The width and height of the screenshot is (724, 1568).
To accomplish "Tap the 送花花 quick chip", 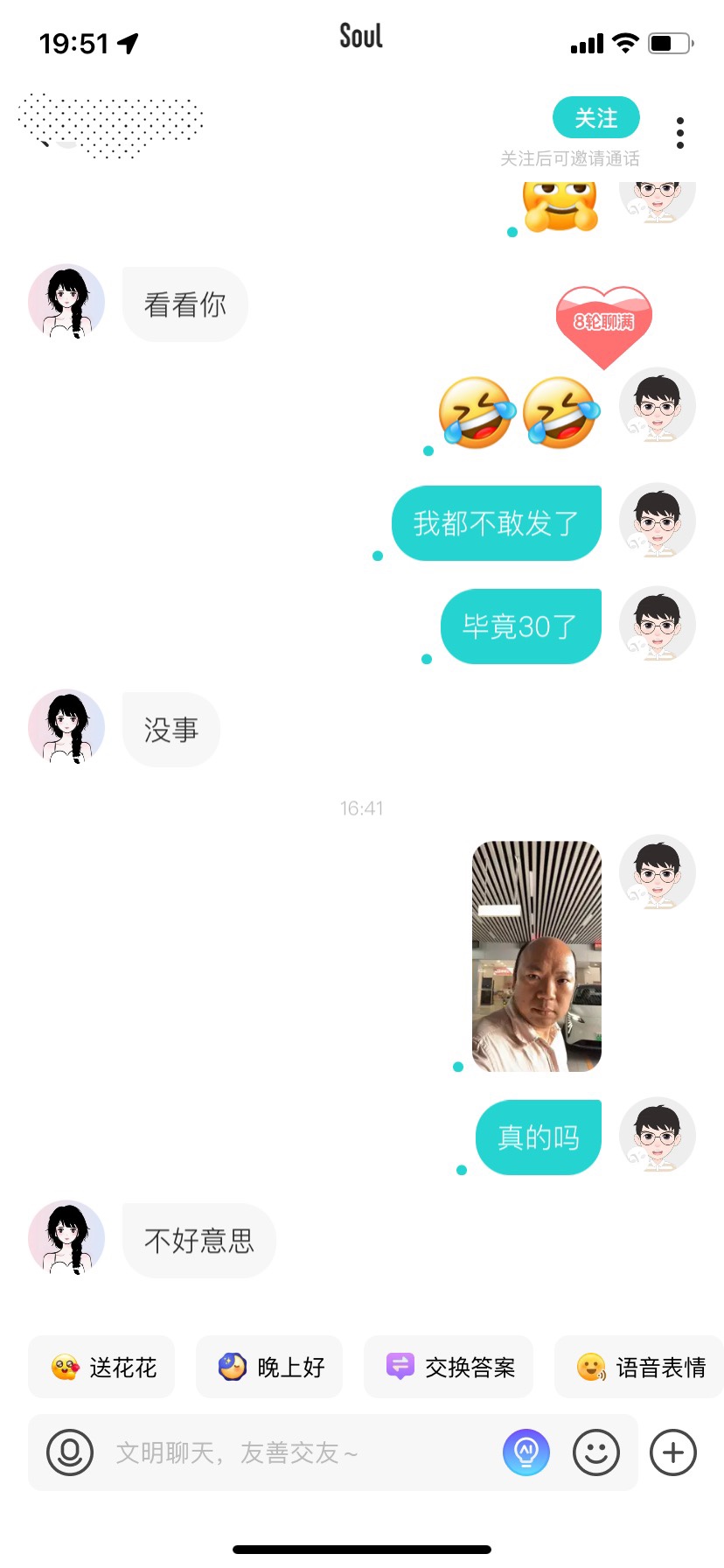I will point(101,1367).
